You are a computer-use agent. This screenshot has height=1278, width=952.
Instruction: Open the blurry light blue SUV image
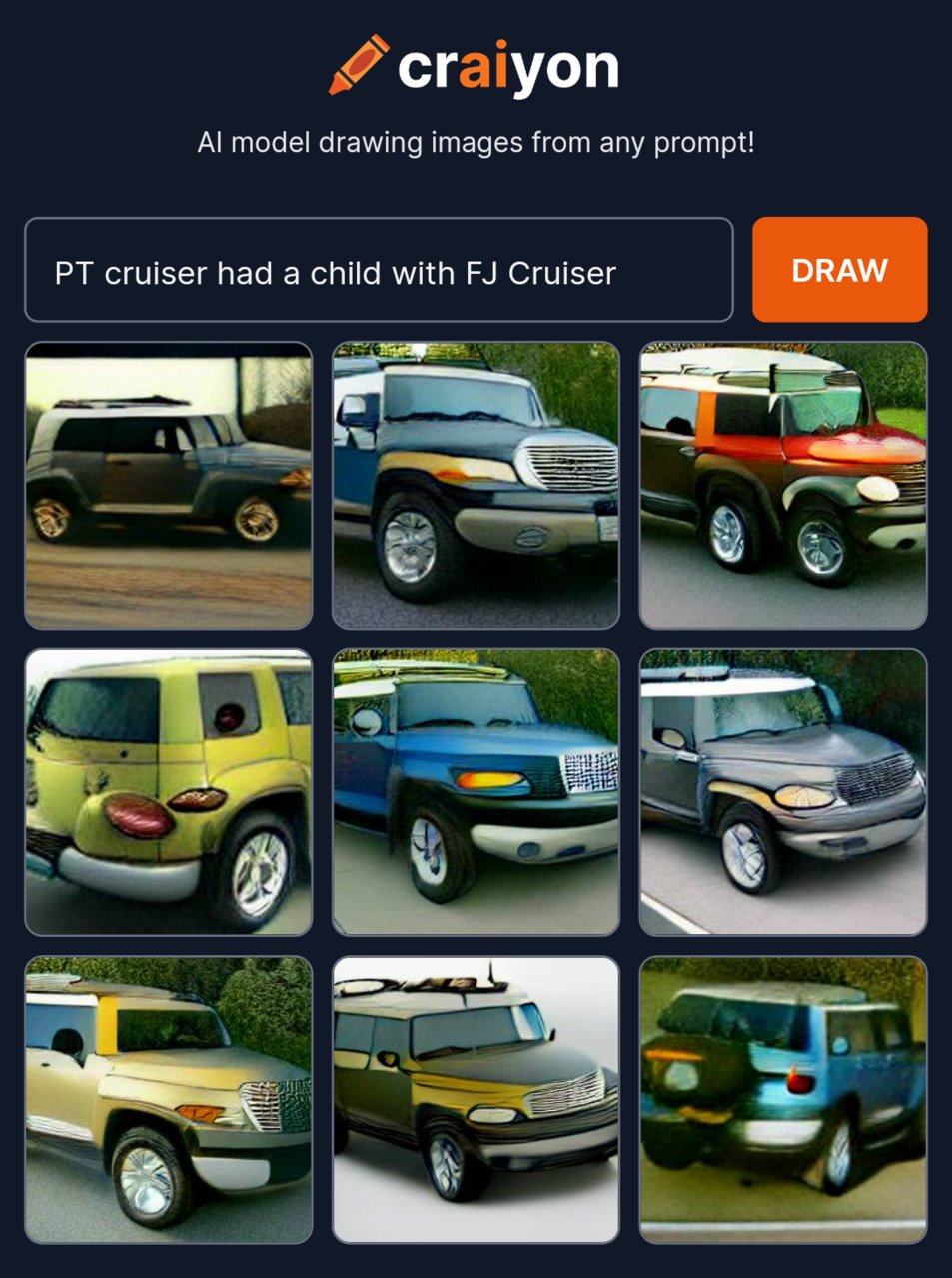[783, 1099]
